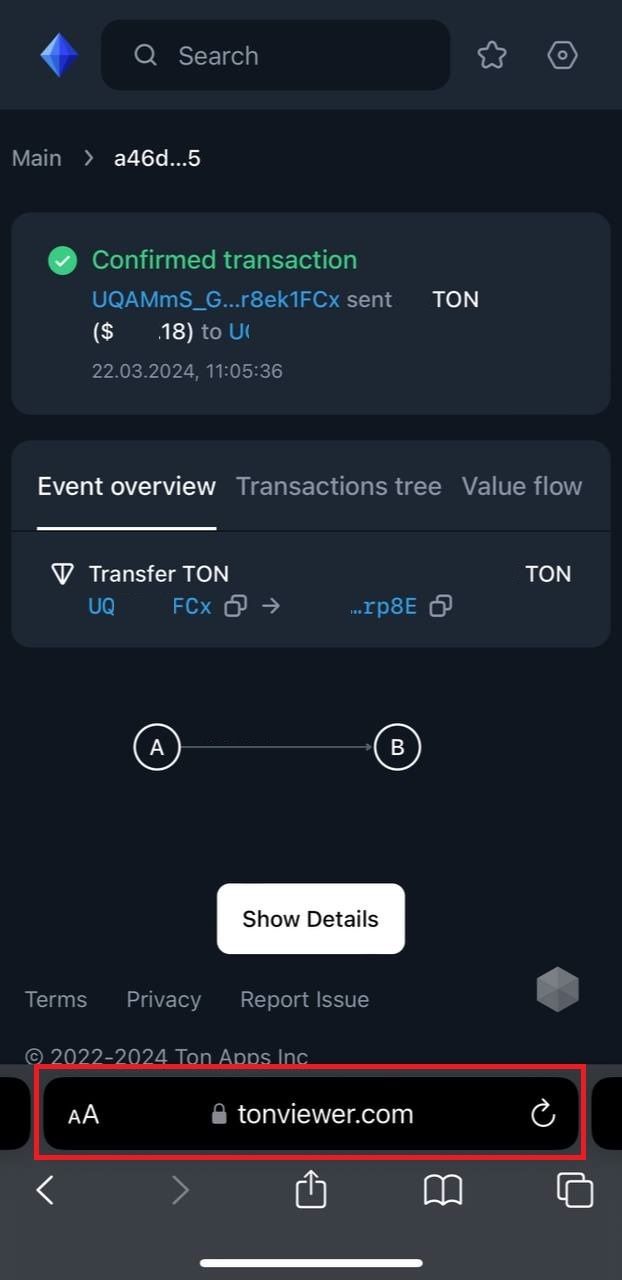Open the favorites star icon
The height and width of the screenshot is (1280, 622).
tap(492, 55)
